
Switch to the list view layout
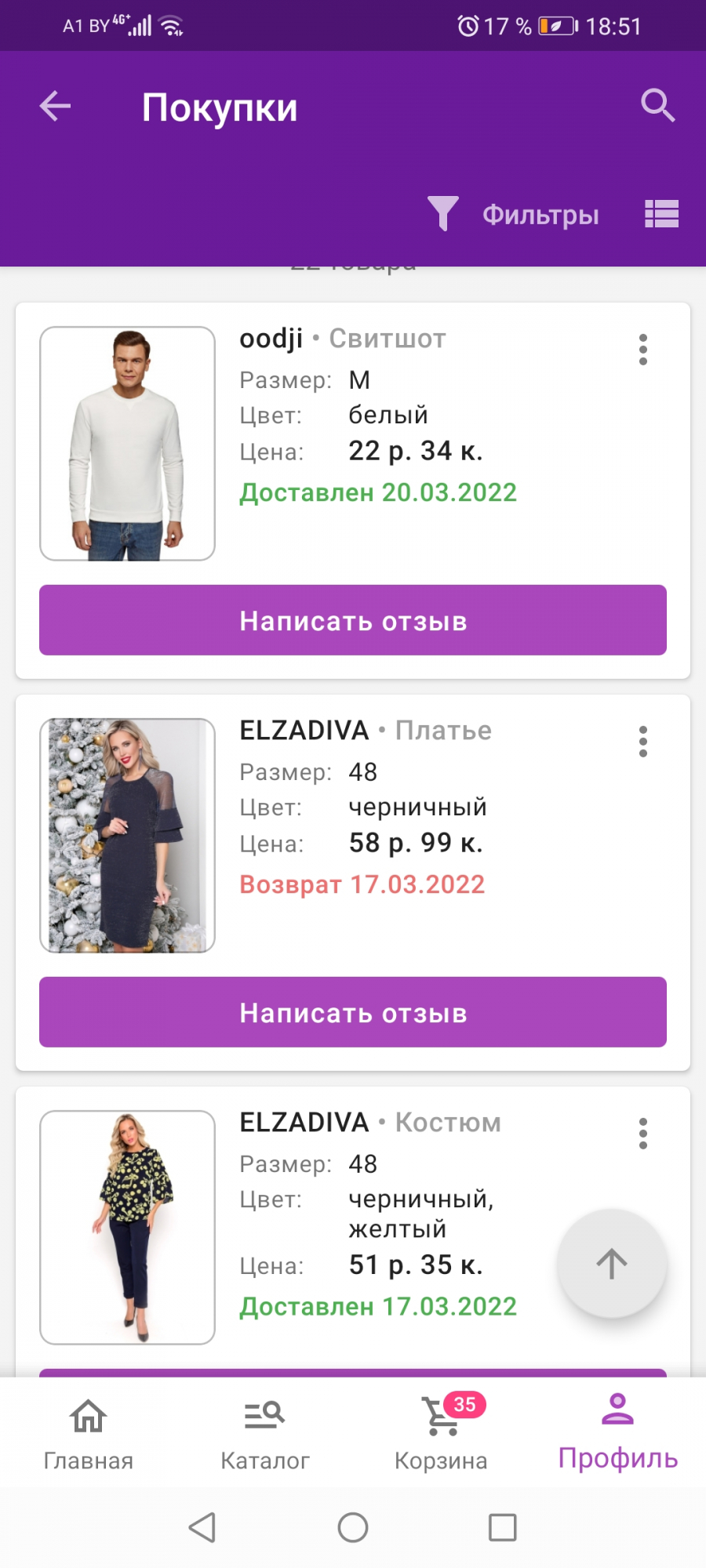pyautogui.click(x=661, y=213)
